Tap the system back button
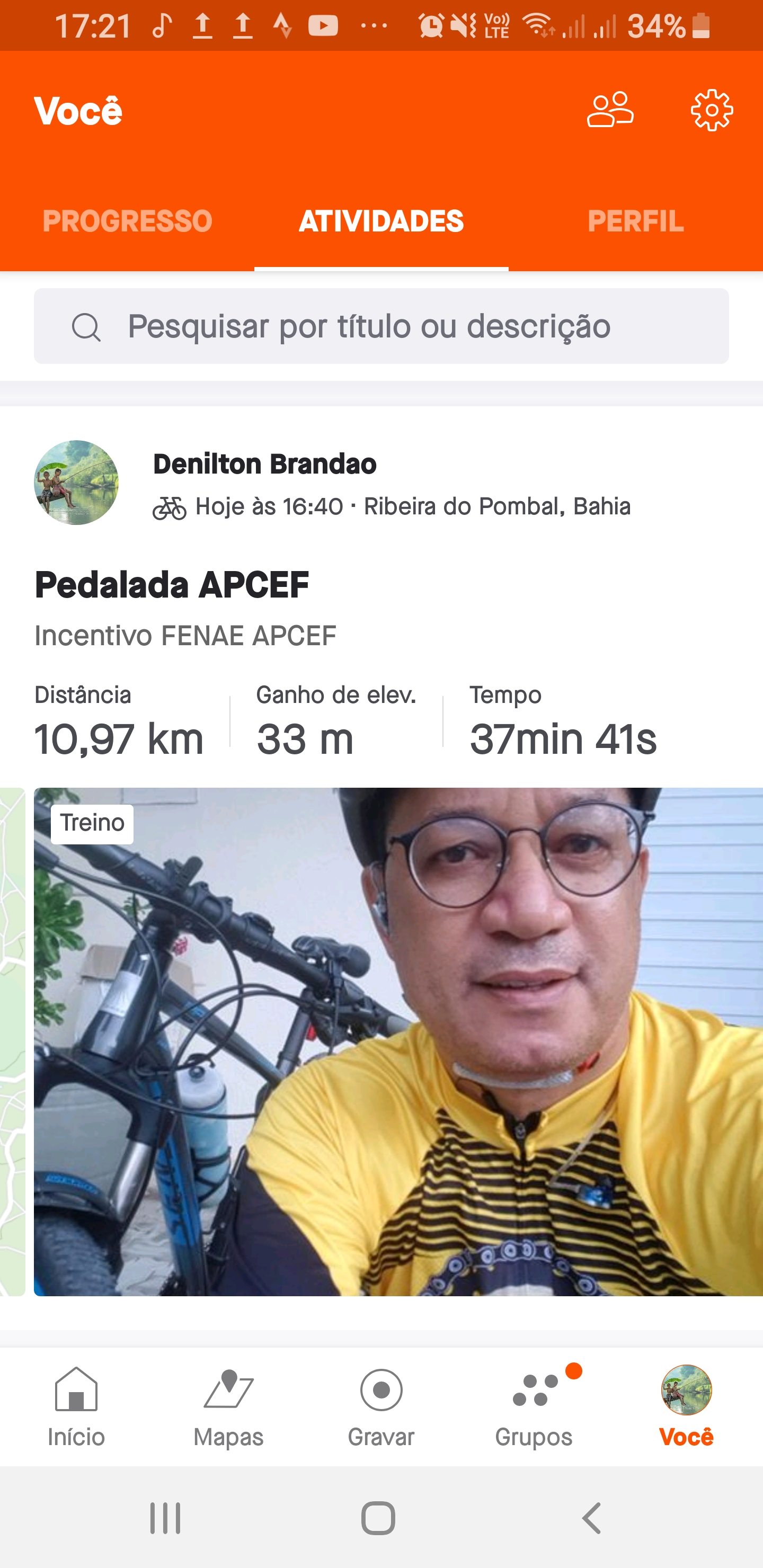 [592, 1518]
